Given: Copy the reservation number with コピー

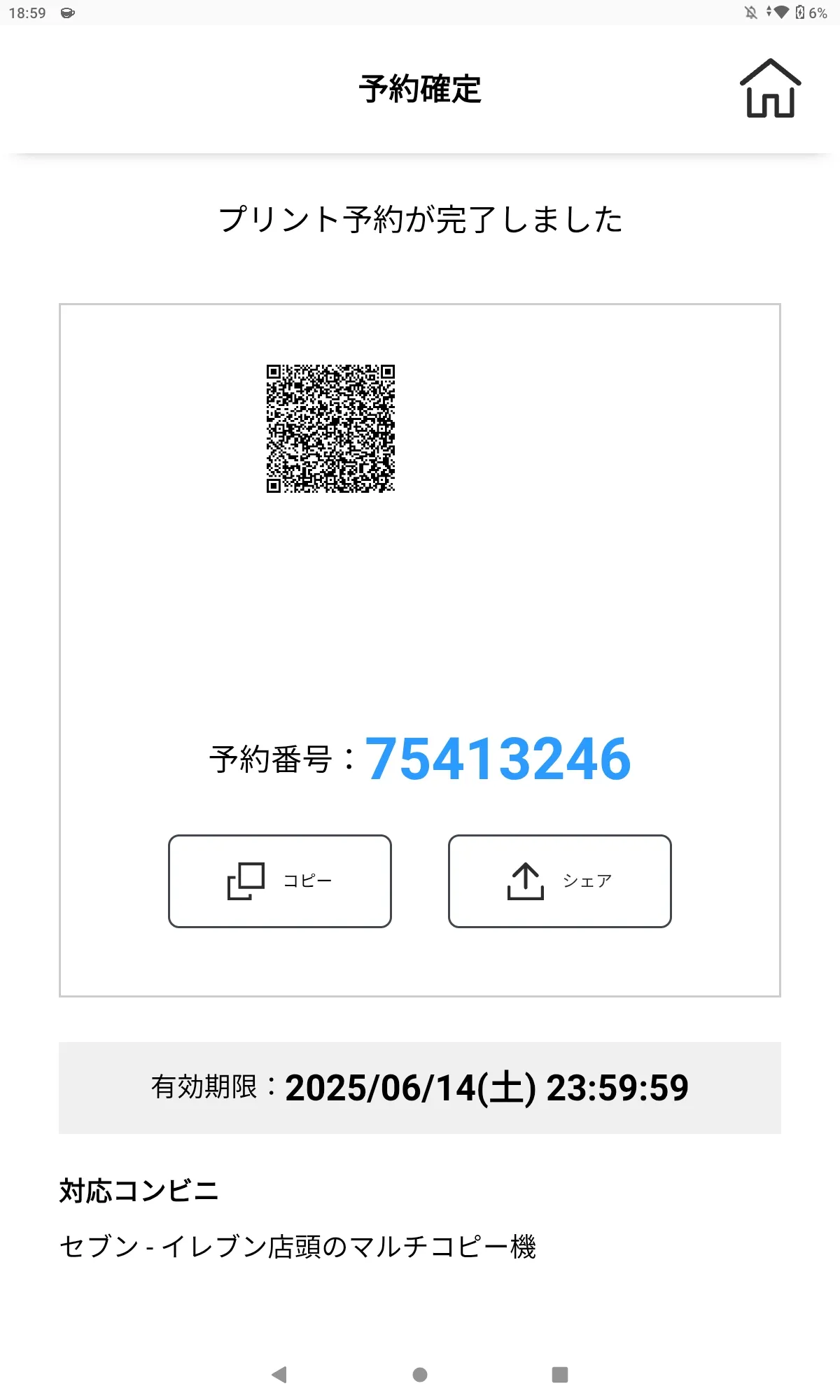Looking at the screenshot, I should 280,881.
